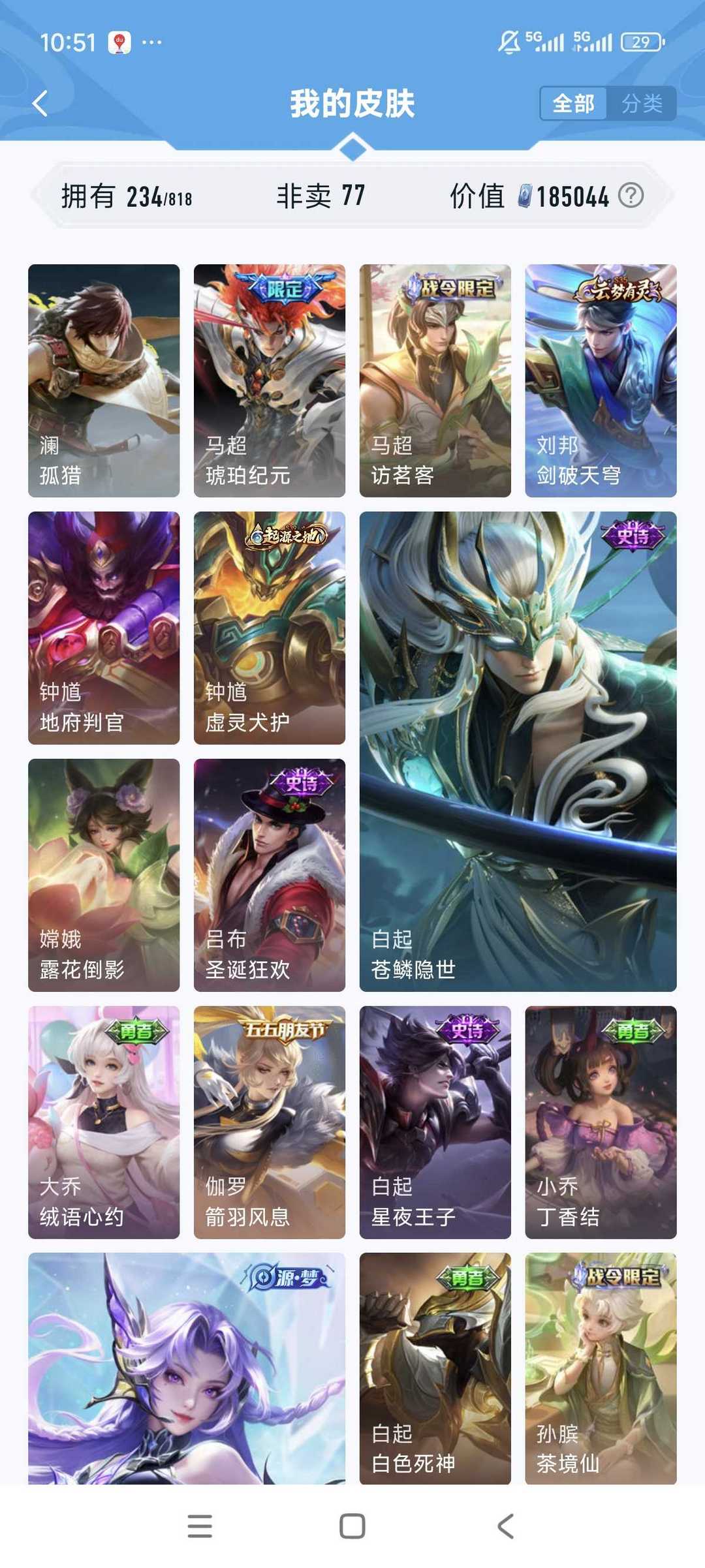The height and width of the screenshot is (1568, 705).
Task: Open the 白起 星夜王子 skin card
Action: click(x=435, y=1122)
